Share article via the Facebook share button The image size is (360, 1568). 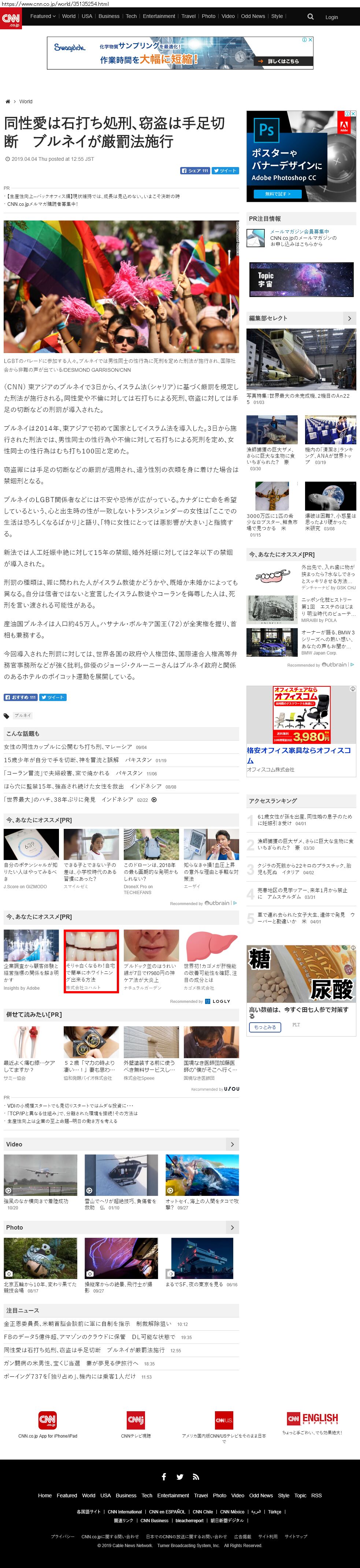click(195, 170)
